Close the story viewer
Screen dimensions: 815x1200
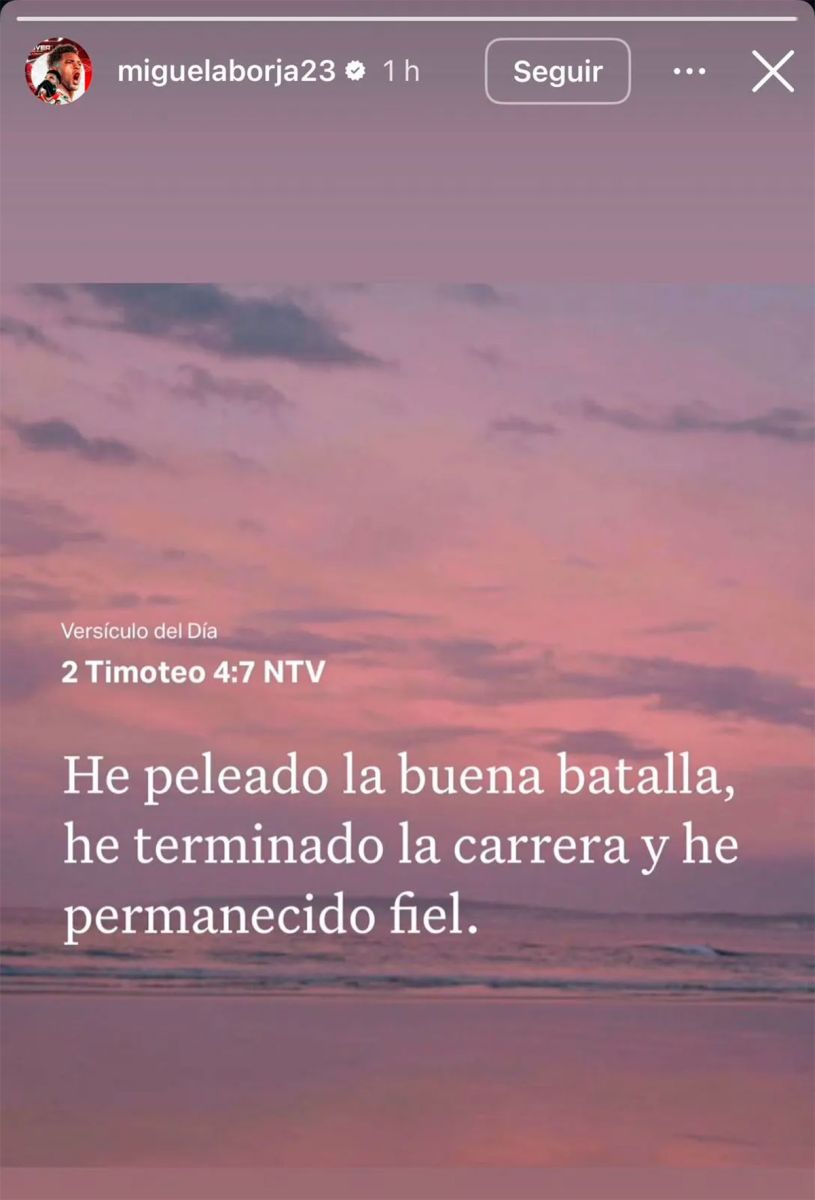tap(772, 72)
